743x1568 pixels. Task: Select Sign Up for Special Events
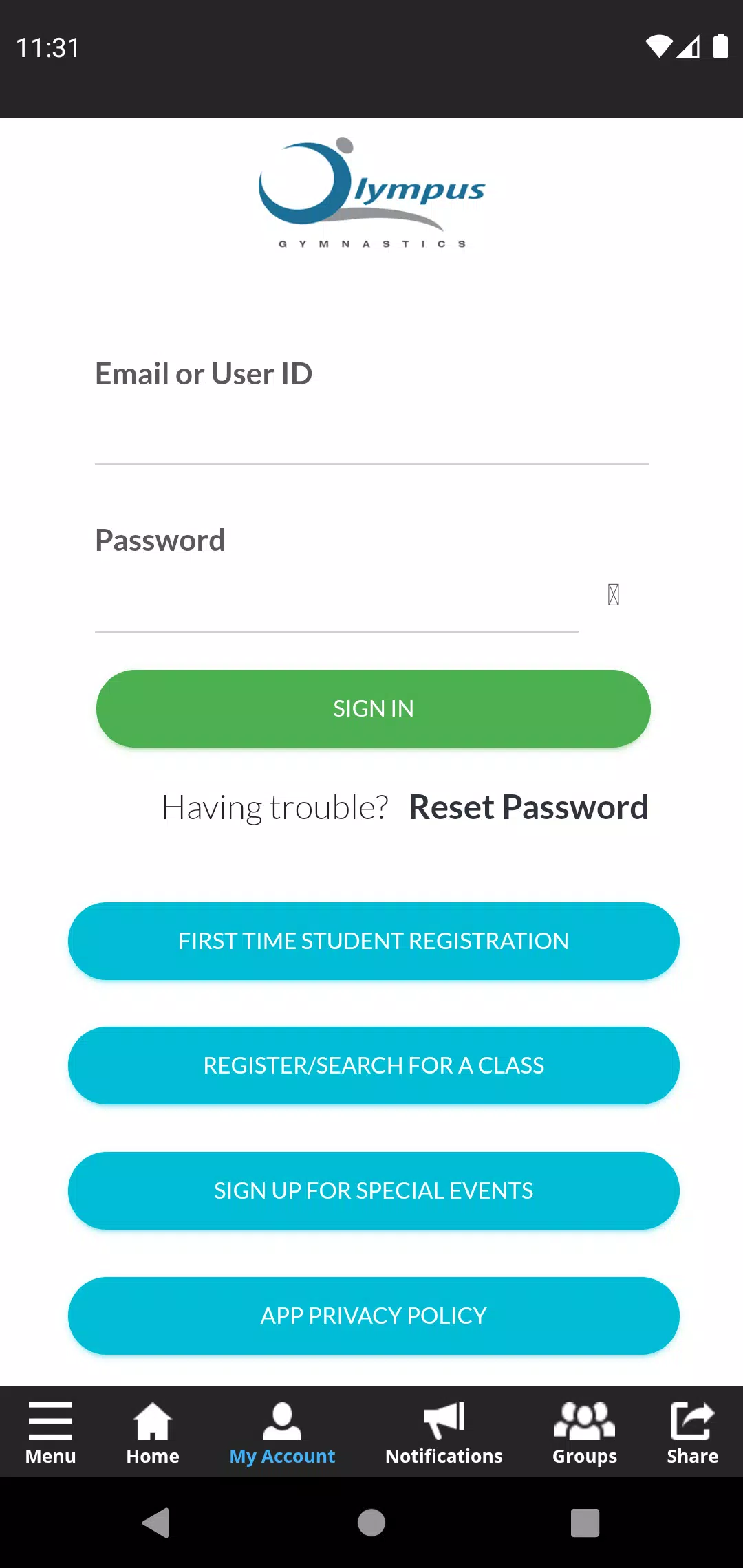(x=374, y=1190)
